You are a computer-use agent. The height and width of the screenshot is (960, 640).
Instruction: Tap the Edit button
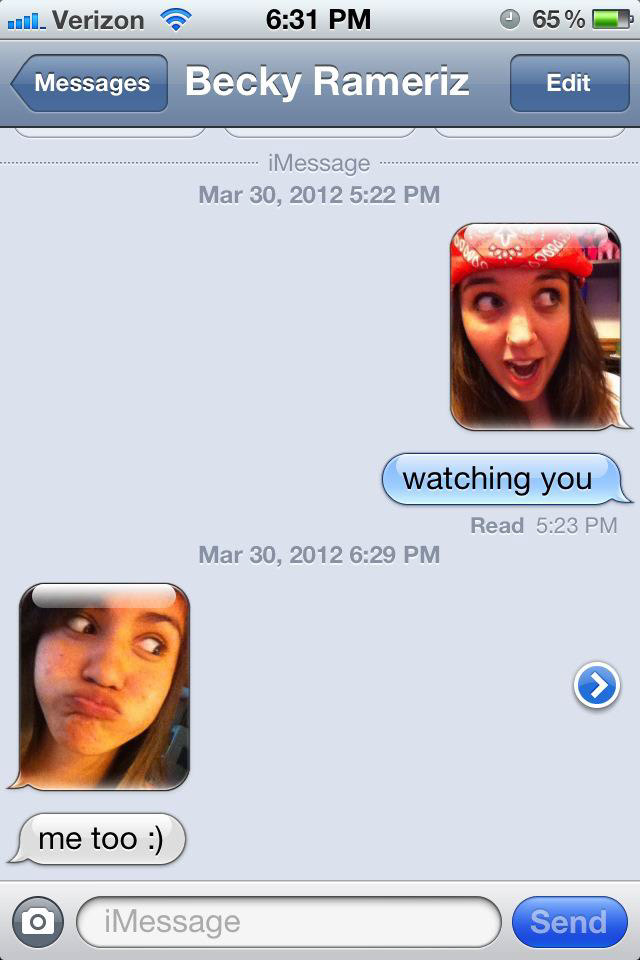coord(567,84)
